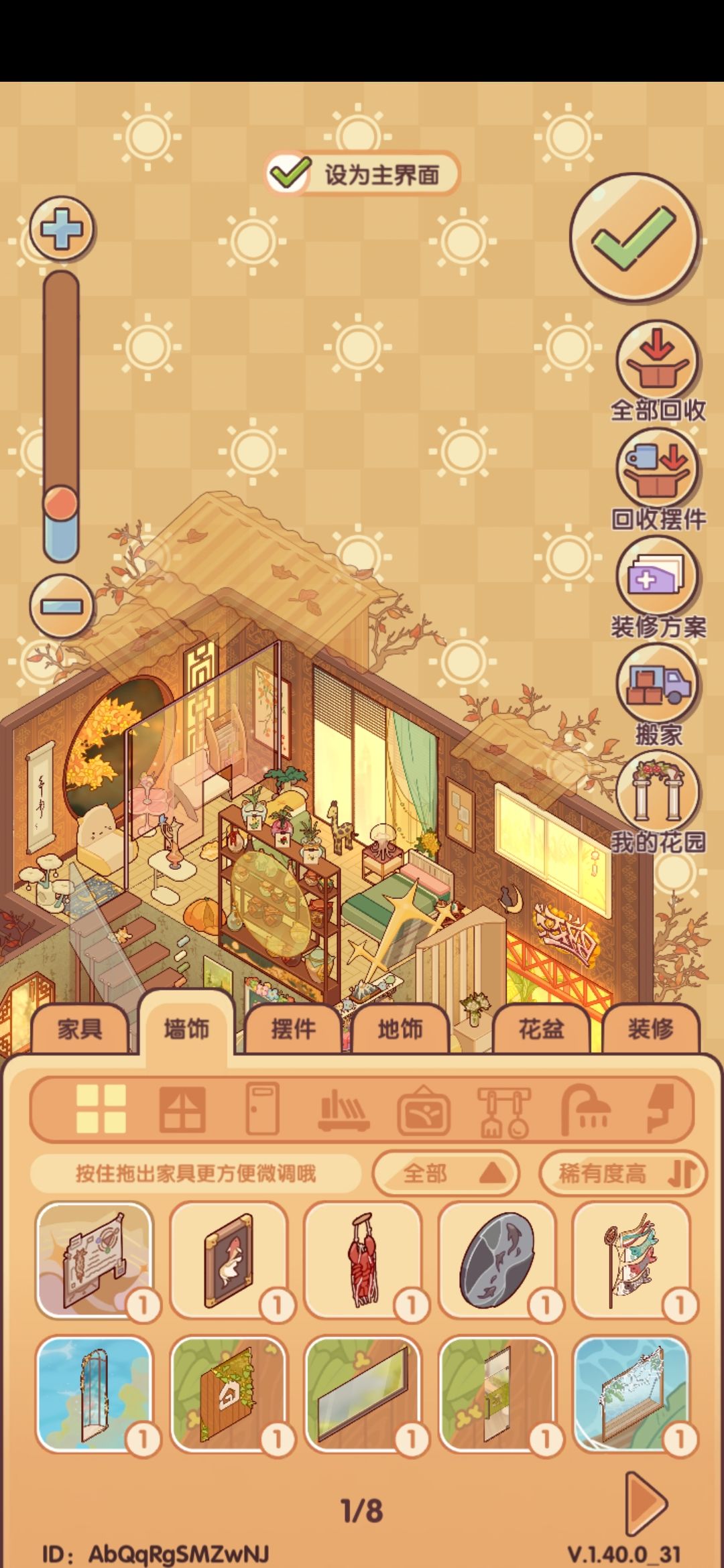Switch to the 家具 tab
The image size is (724, 1568).
[x=80, y=1029]
